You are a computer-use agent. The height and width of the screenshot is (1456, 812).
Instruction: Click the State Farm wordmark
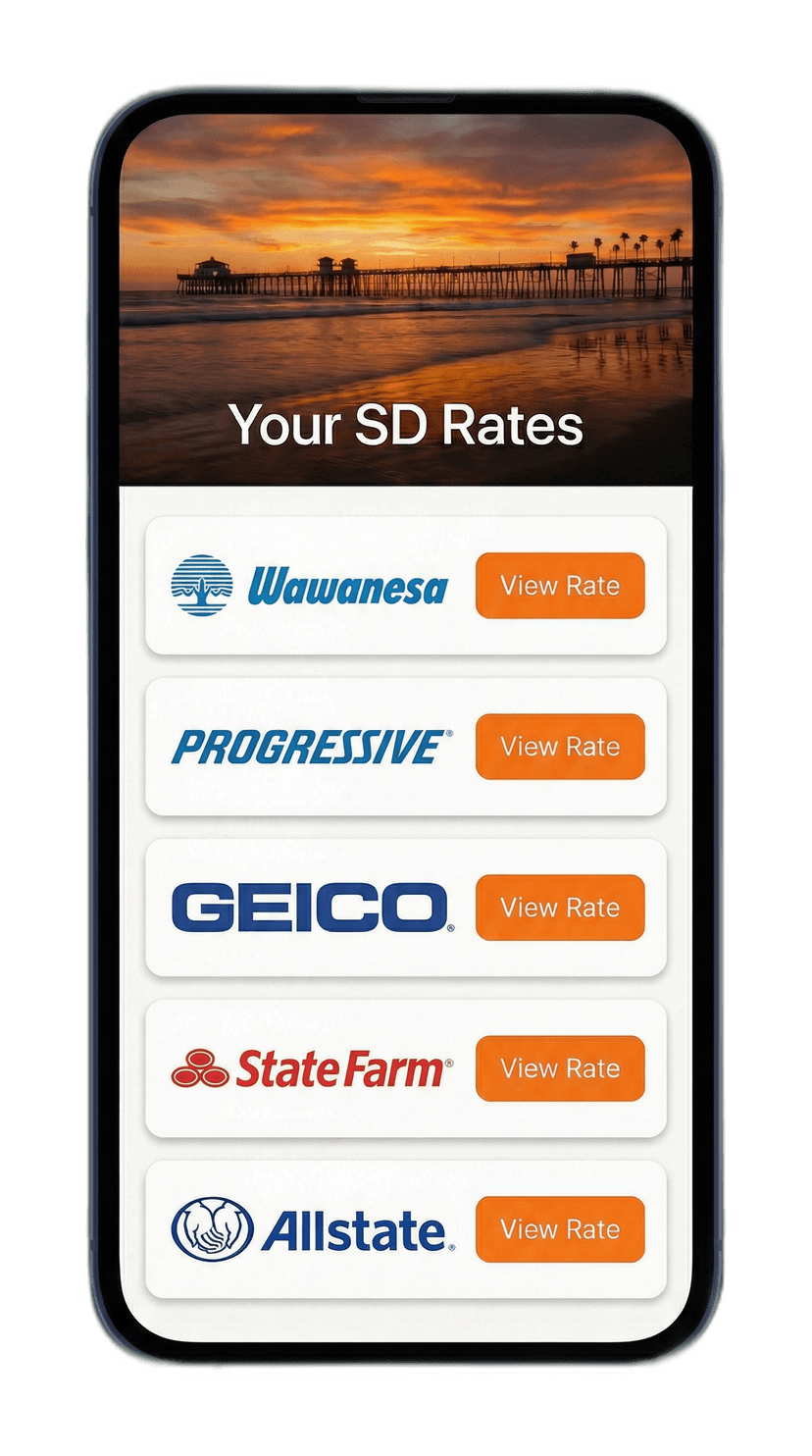coord(343,1067)
